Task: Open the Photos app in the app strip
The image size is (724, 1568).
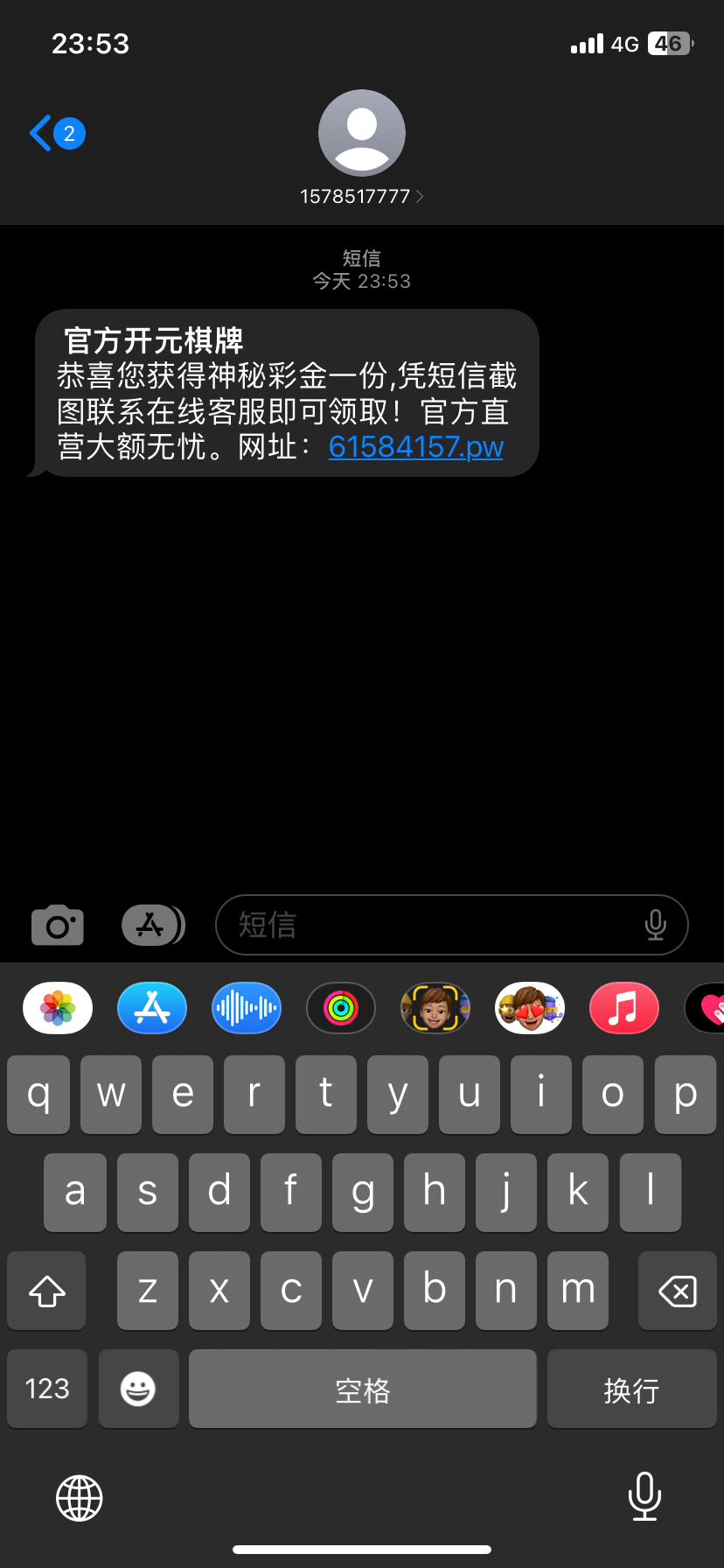Action: point(58,1008)
